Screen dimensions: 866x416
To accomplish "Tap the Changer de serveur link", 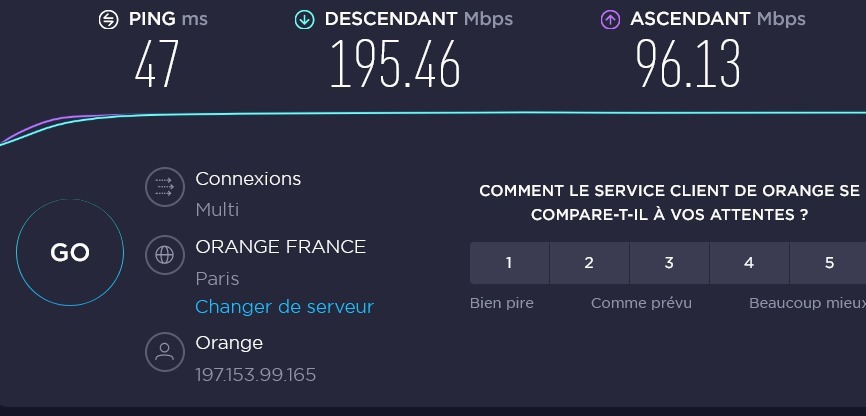I will (x=284, y=307).
